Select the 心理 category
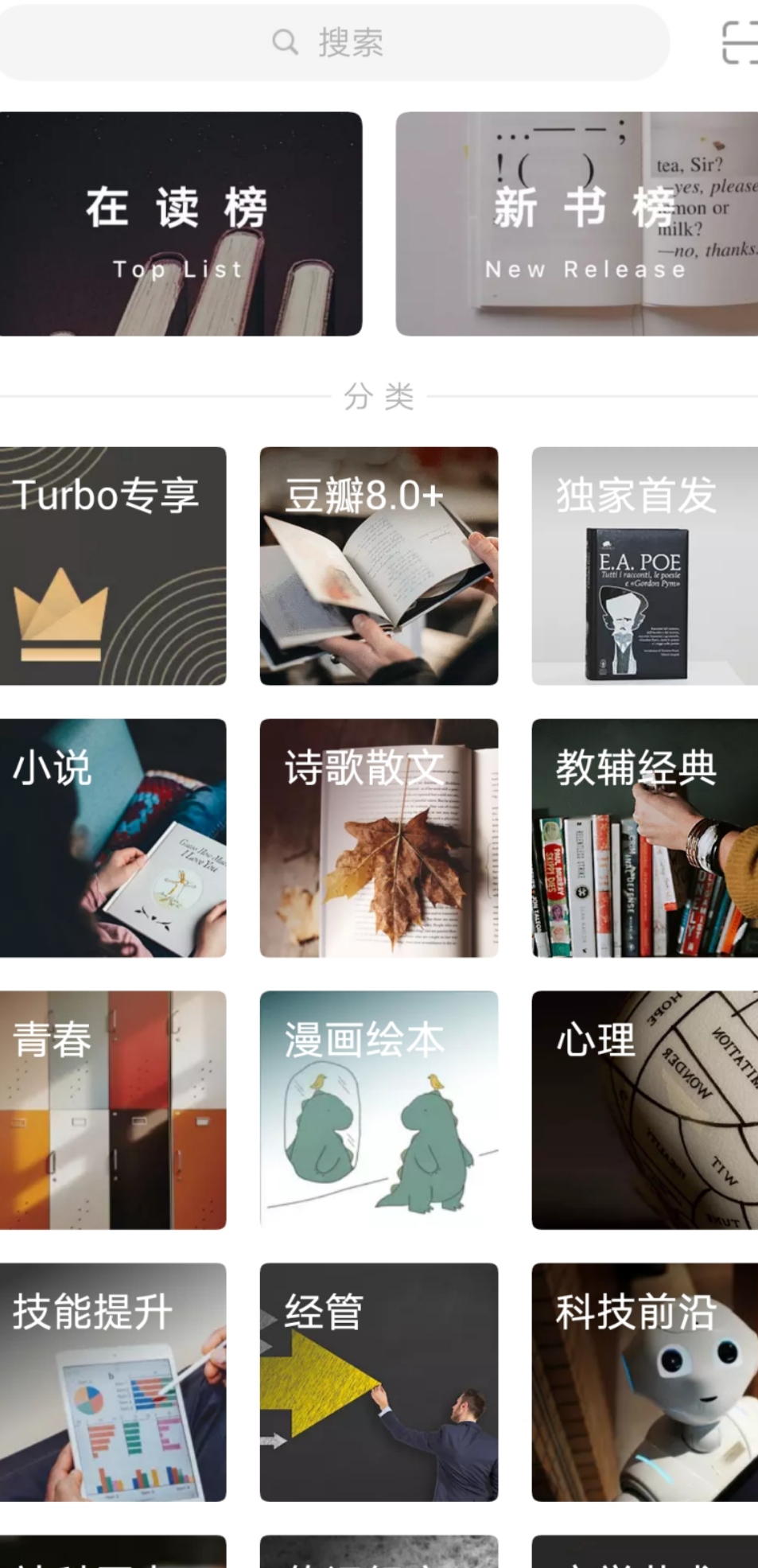 [644, 1110]
